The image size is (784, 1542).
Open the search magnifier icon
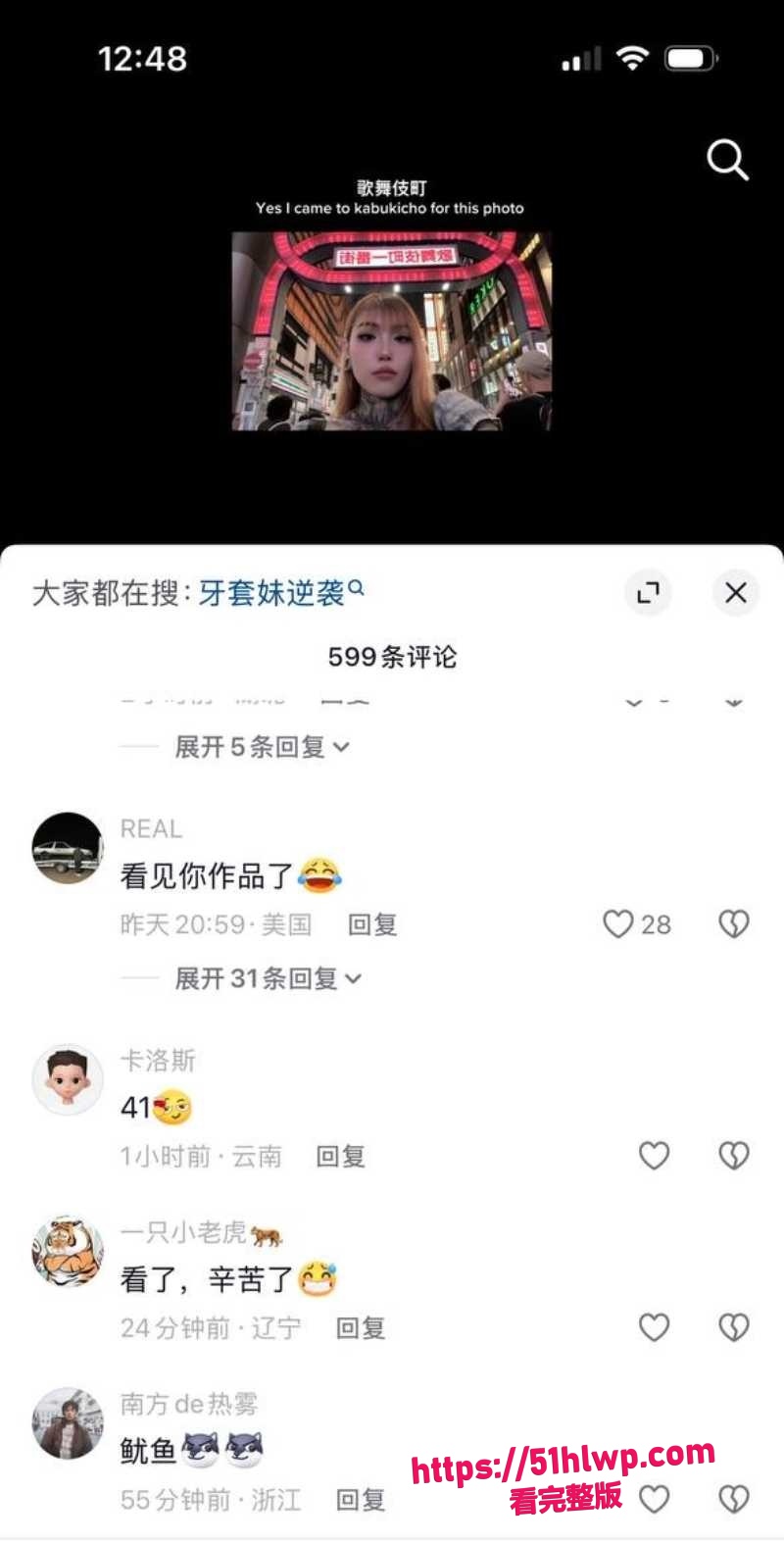[727, 160]
